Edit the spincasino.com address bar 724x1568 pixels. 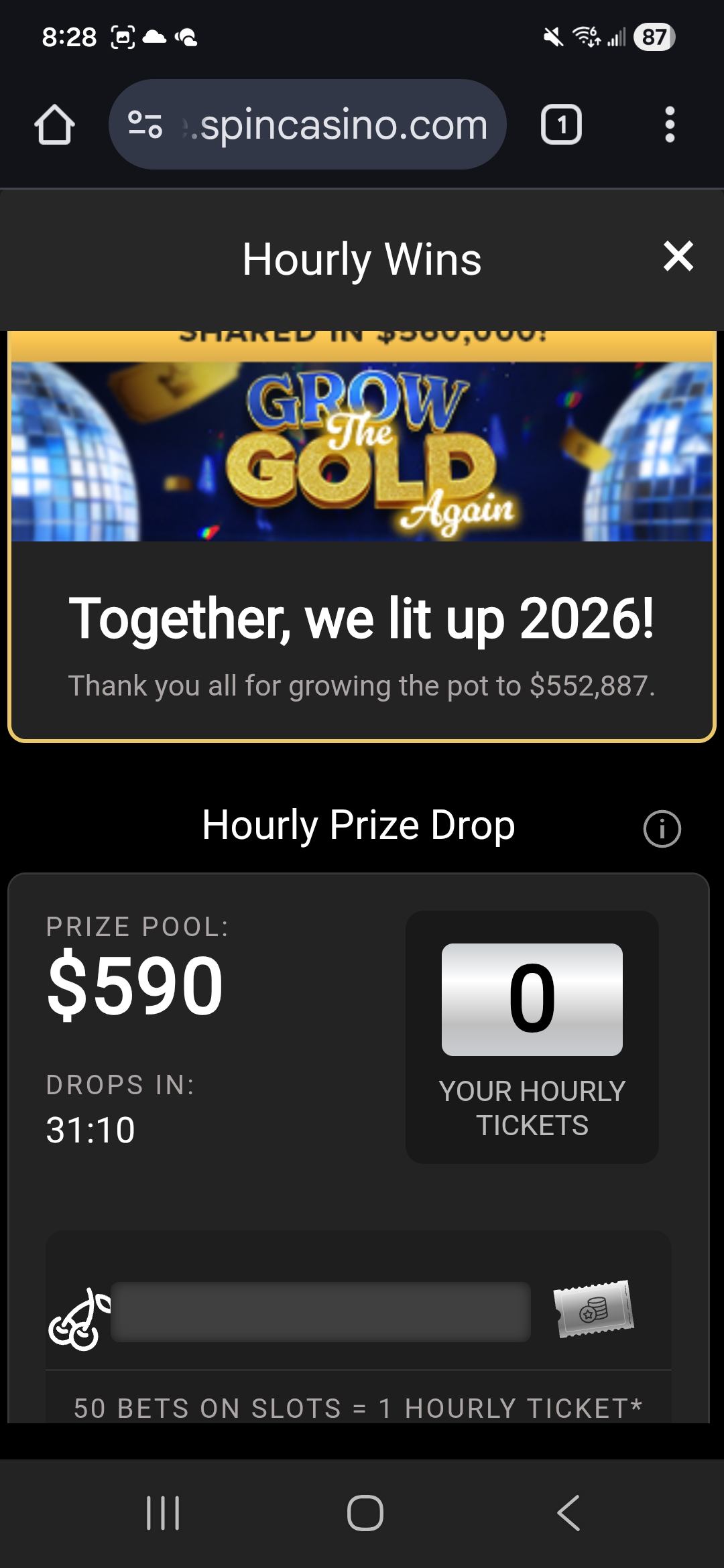(343, 125)
